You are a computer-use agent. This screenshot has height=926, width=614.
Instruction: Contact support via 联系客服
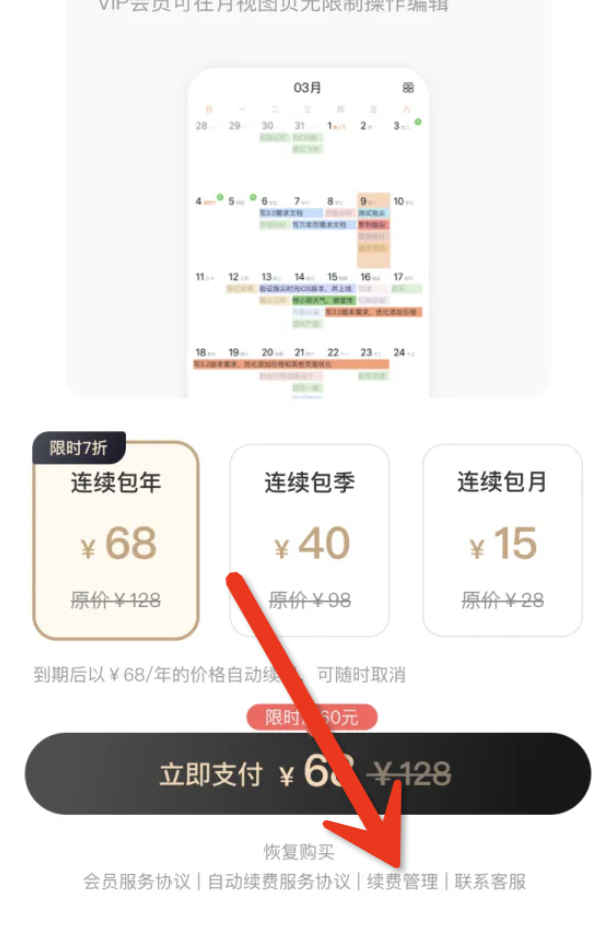coord(490,882)
